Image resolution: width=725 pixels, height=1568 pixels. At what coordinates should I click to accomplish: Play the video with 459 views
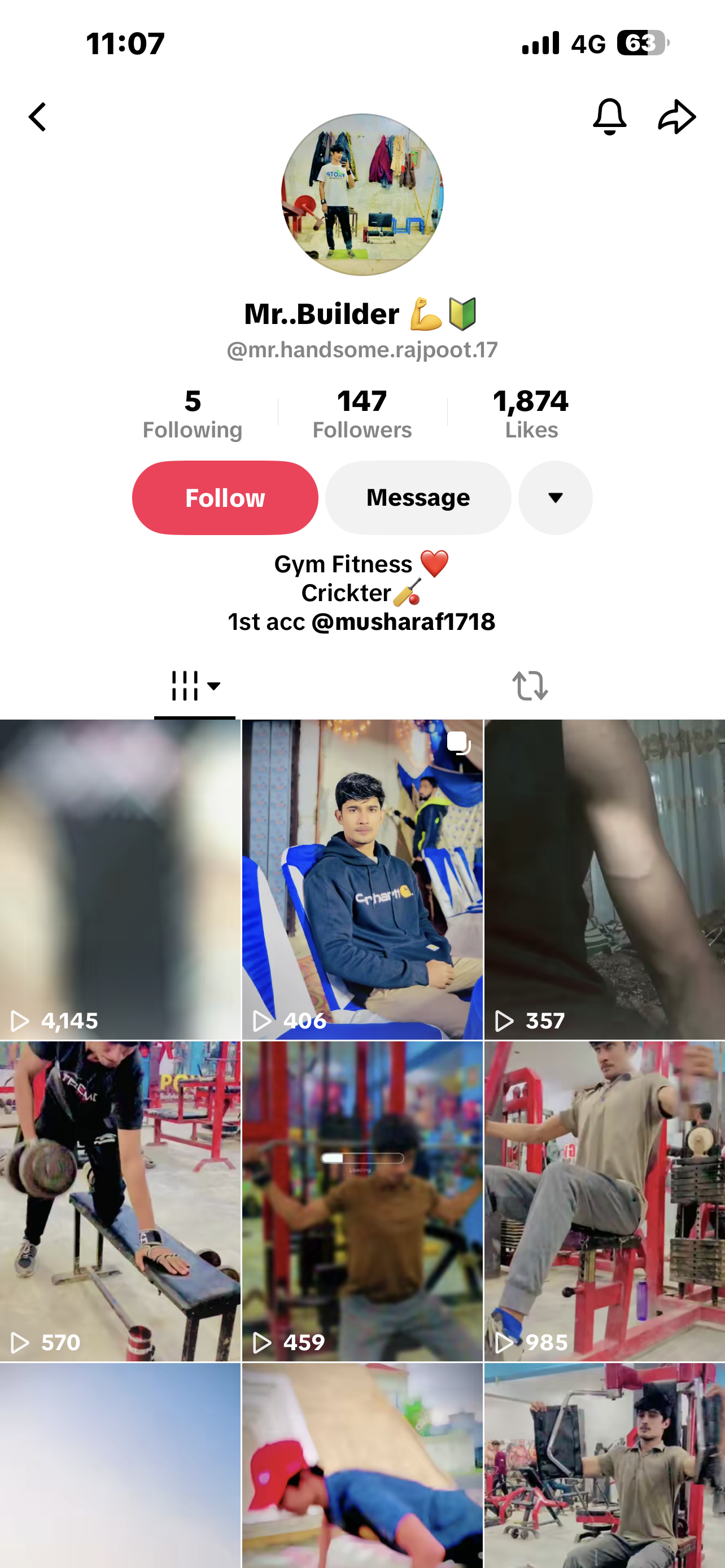tap(362, 1201)
